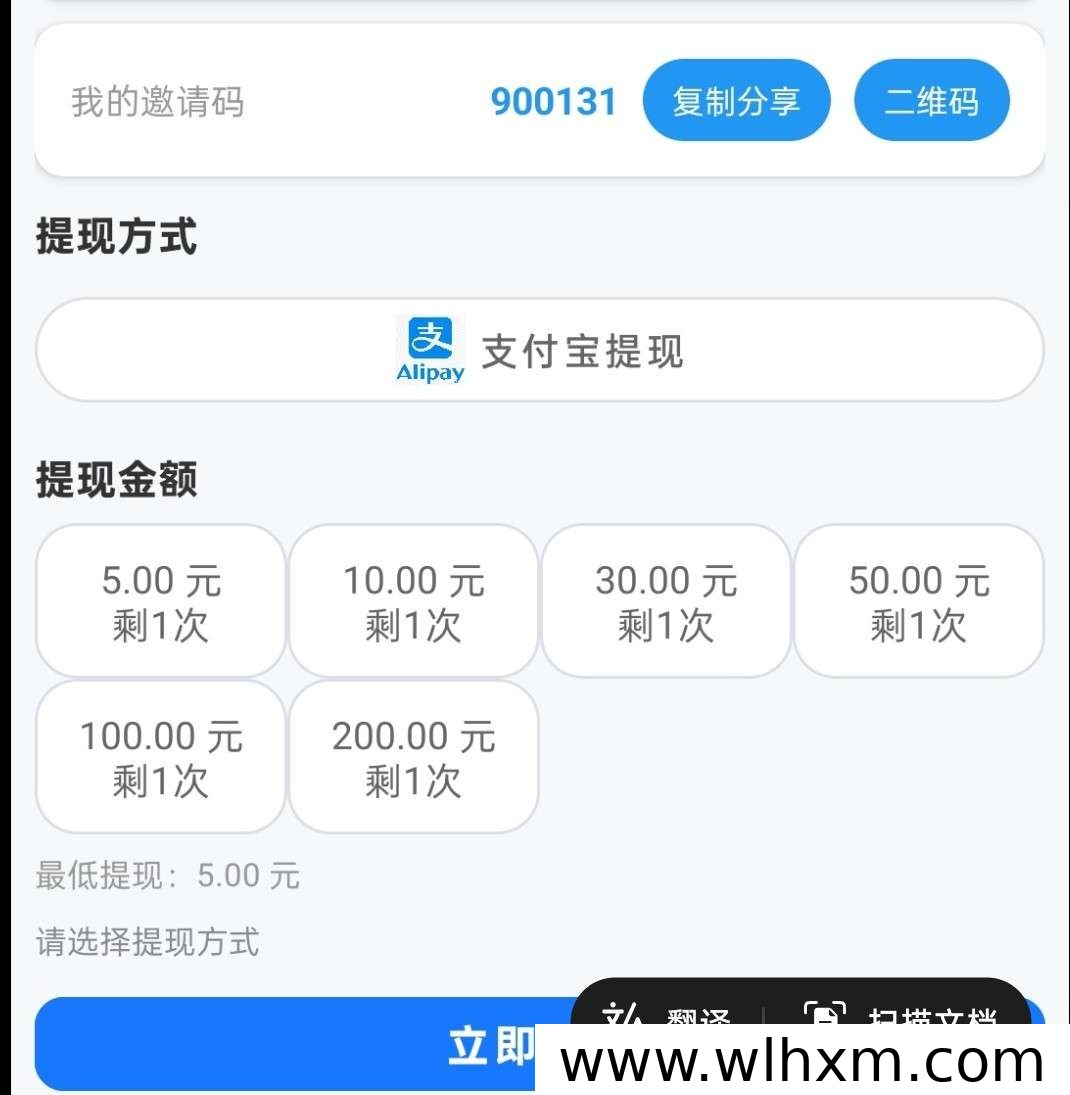Tap the blue 立即 withdraw button
This screenshot has width=1070, height=1095.
[300, 1045]
